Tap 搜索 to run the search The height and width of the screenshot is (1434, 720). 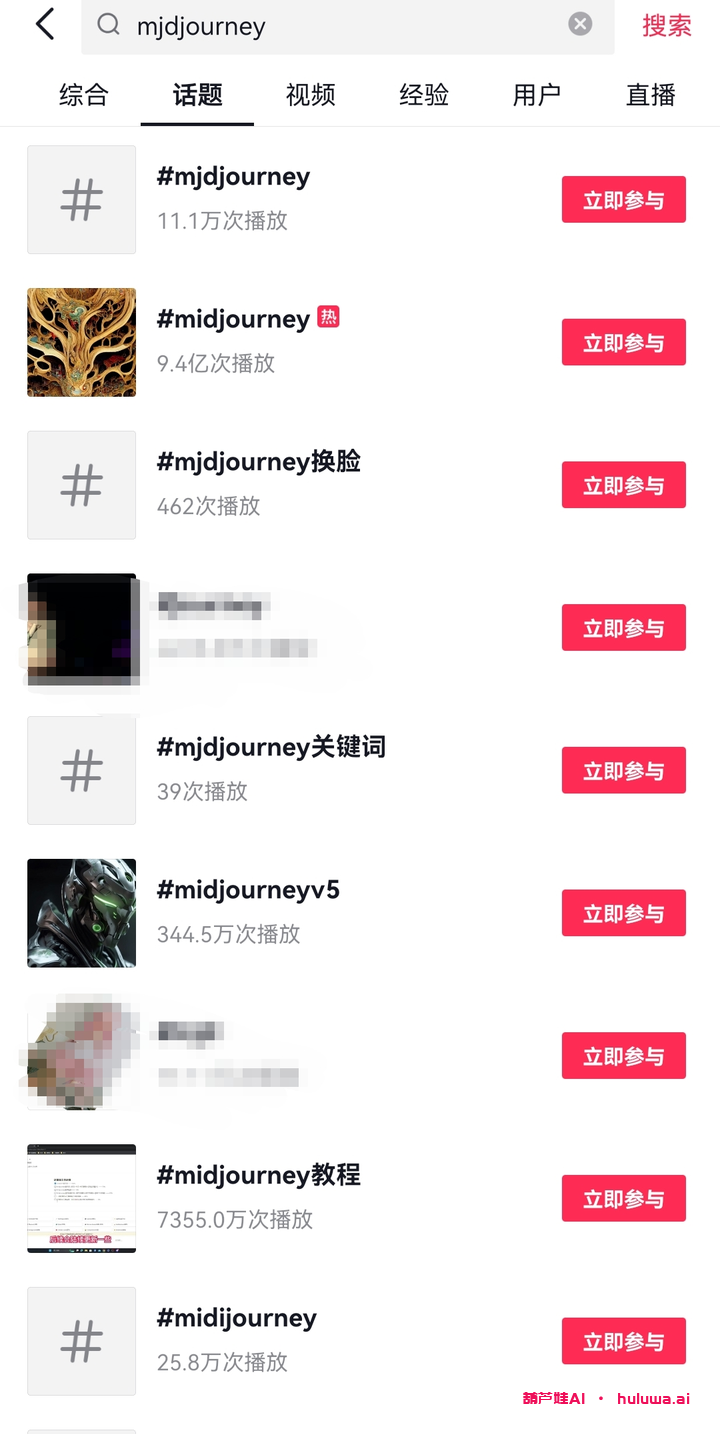point(666,27)
